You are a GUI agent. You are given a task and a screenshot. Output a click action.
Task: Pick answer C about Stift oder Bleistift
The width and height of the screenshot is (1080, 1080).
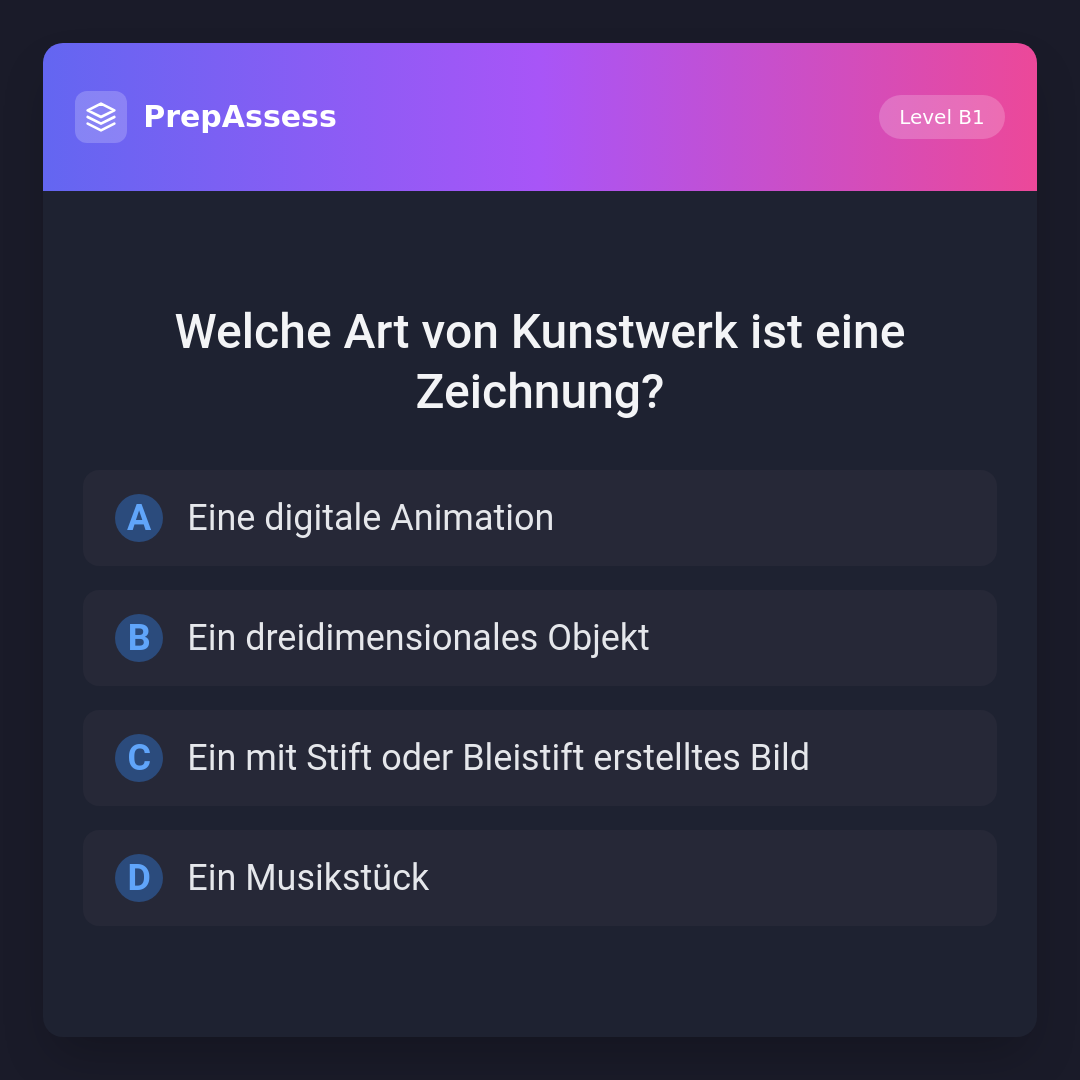[539, 758]
